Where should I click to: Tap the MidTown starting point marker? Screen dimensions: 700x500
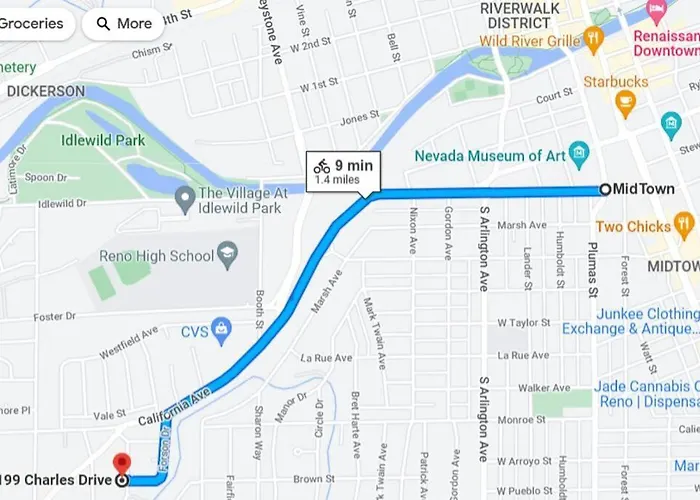coord(605,189)
